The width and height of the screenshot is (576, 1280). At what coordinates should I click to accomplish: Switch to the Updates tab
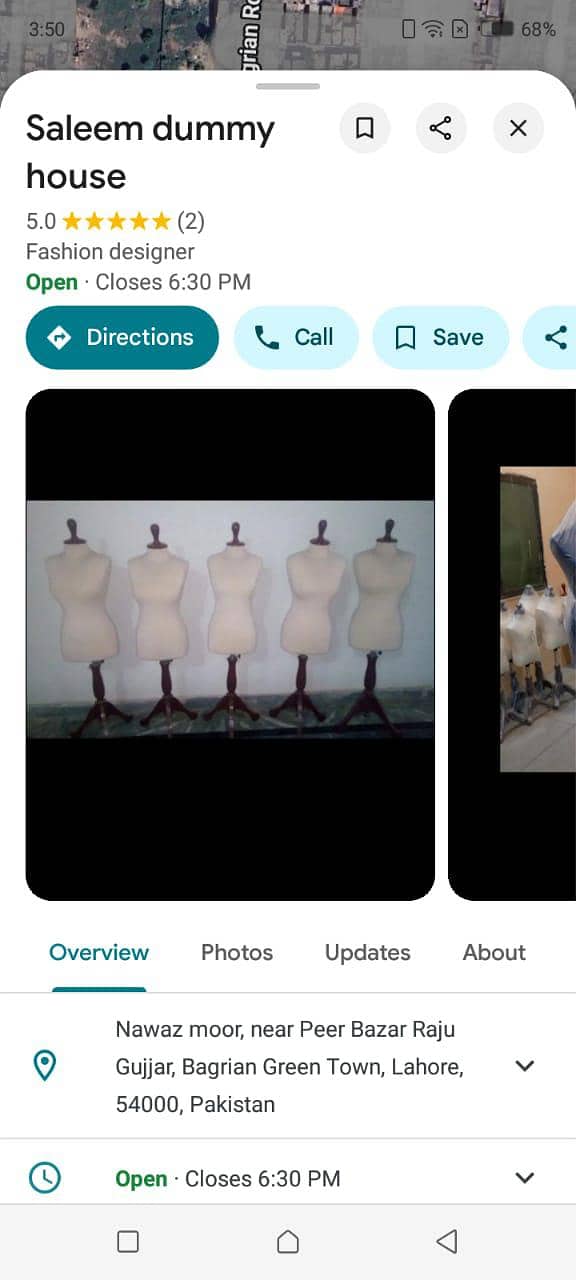pyautogui.click(x=367, y=952)
